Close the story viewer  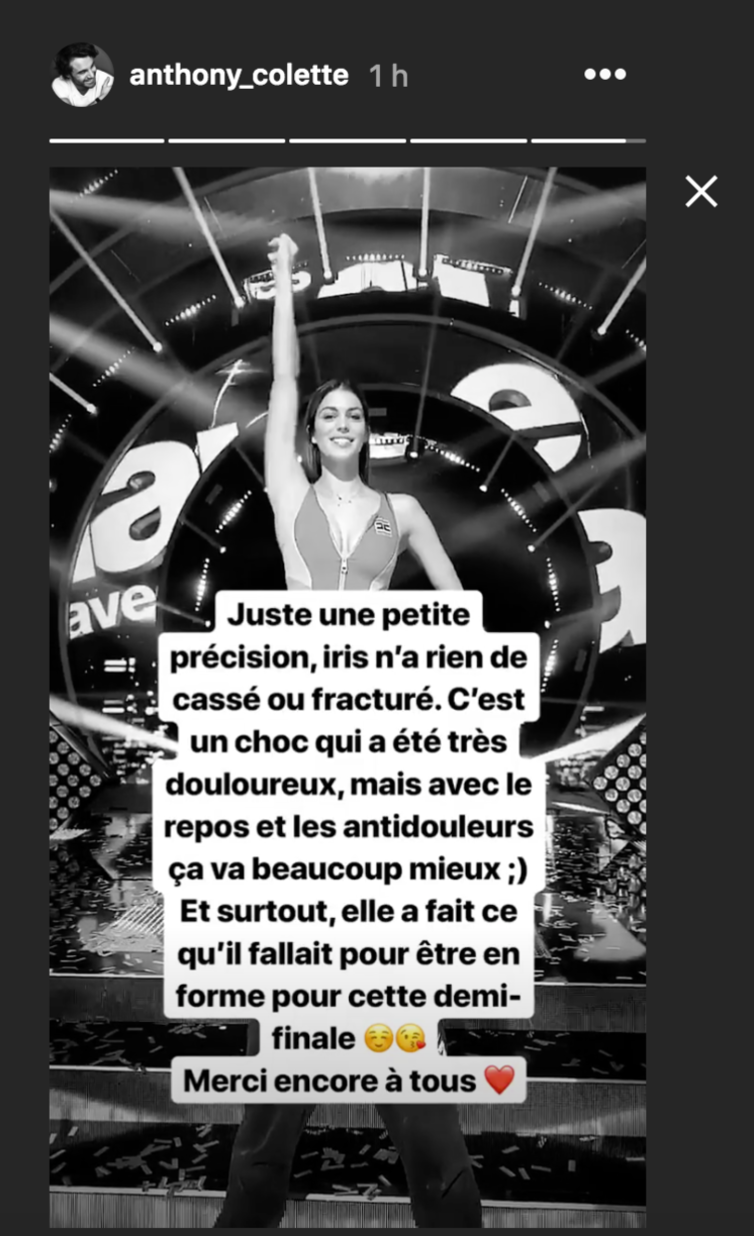click(701, 191)
